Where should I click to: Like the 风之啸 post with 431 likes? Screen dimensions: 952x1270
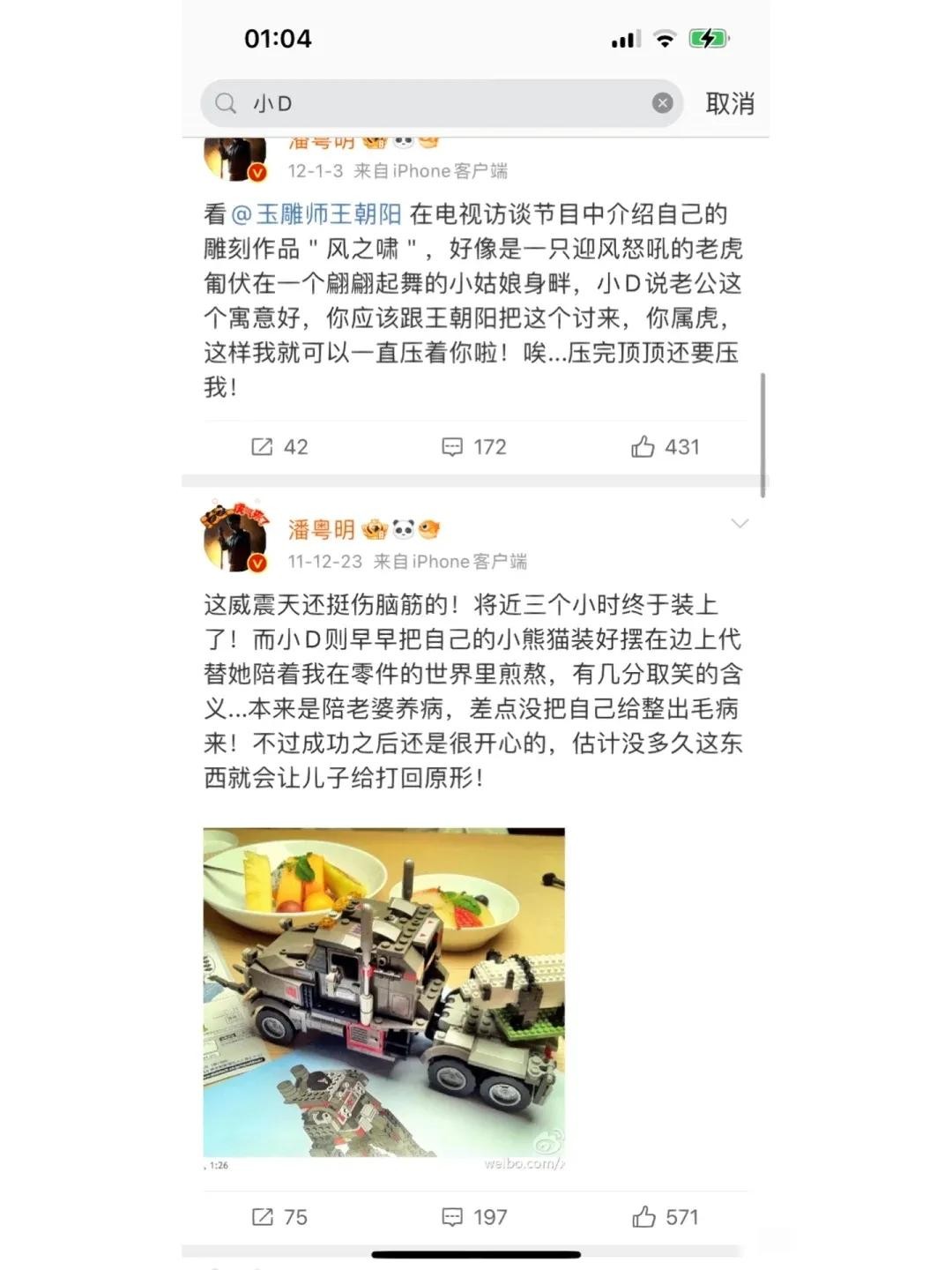coord(665,447)
